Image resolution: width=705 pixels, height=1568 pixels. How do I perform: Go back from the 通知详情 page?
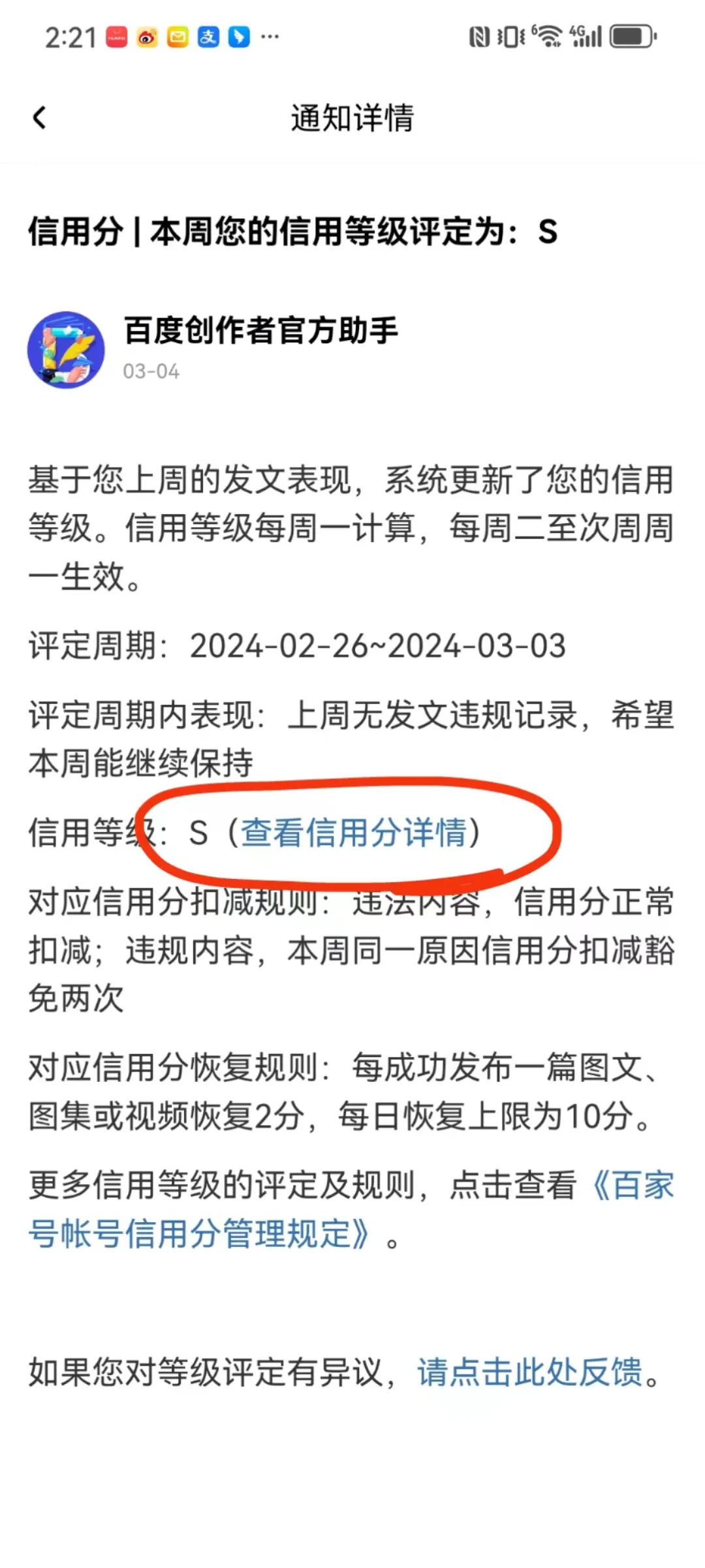(39, 118)
